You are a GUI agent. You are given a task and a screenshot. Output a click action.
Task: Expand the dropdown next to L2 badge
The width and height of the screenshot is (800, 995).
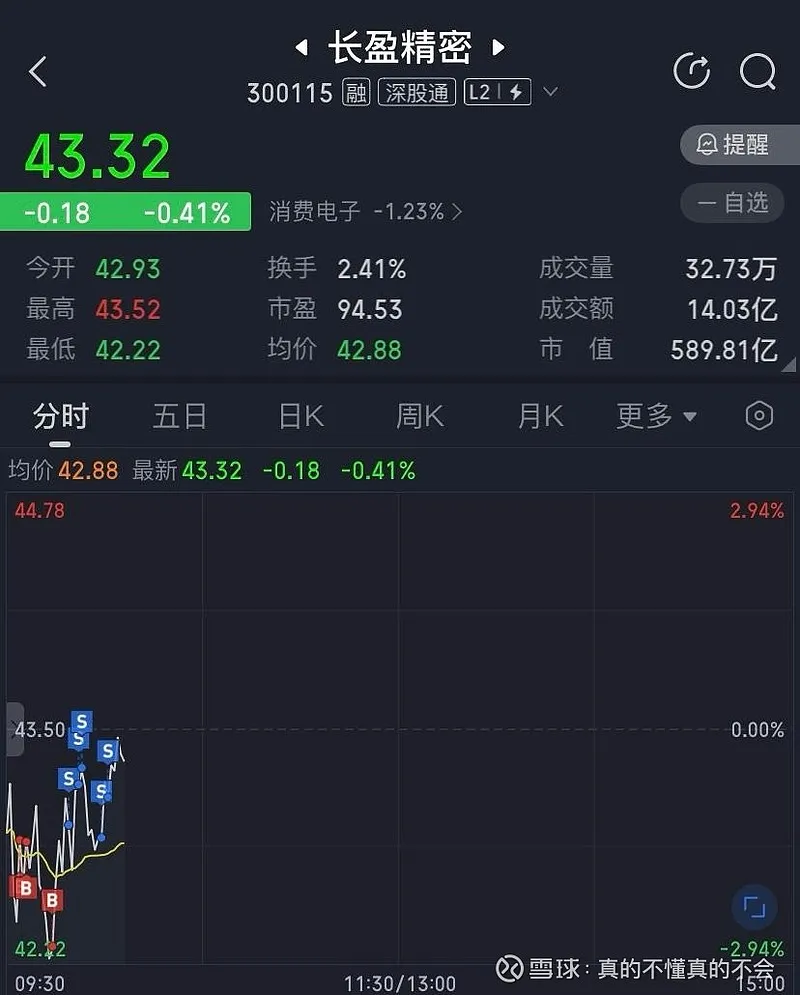coord(550,93)
